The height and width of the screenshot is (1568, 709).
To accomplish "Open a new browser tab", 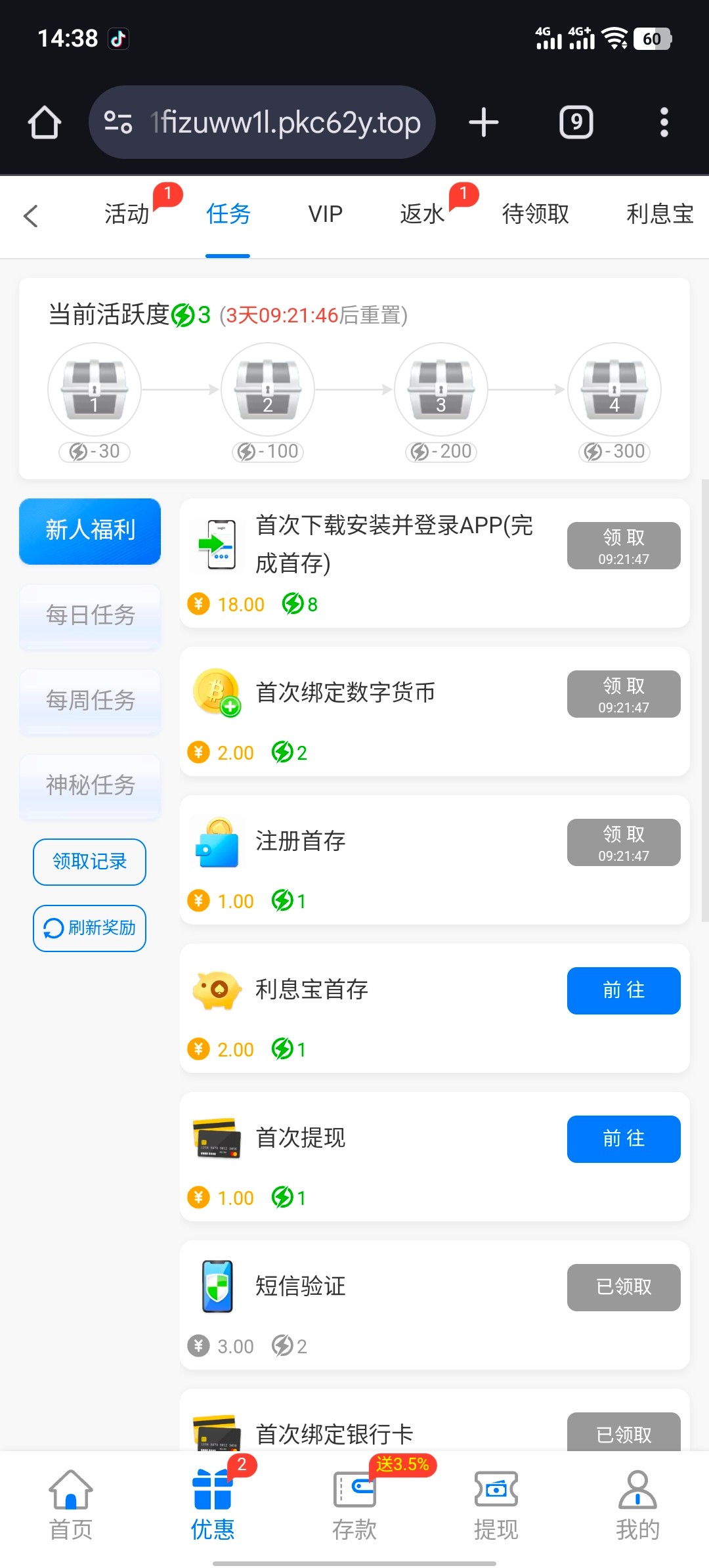I will tap(484, 122).
